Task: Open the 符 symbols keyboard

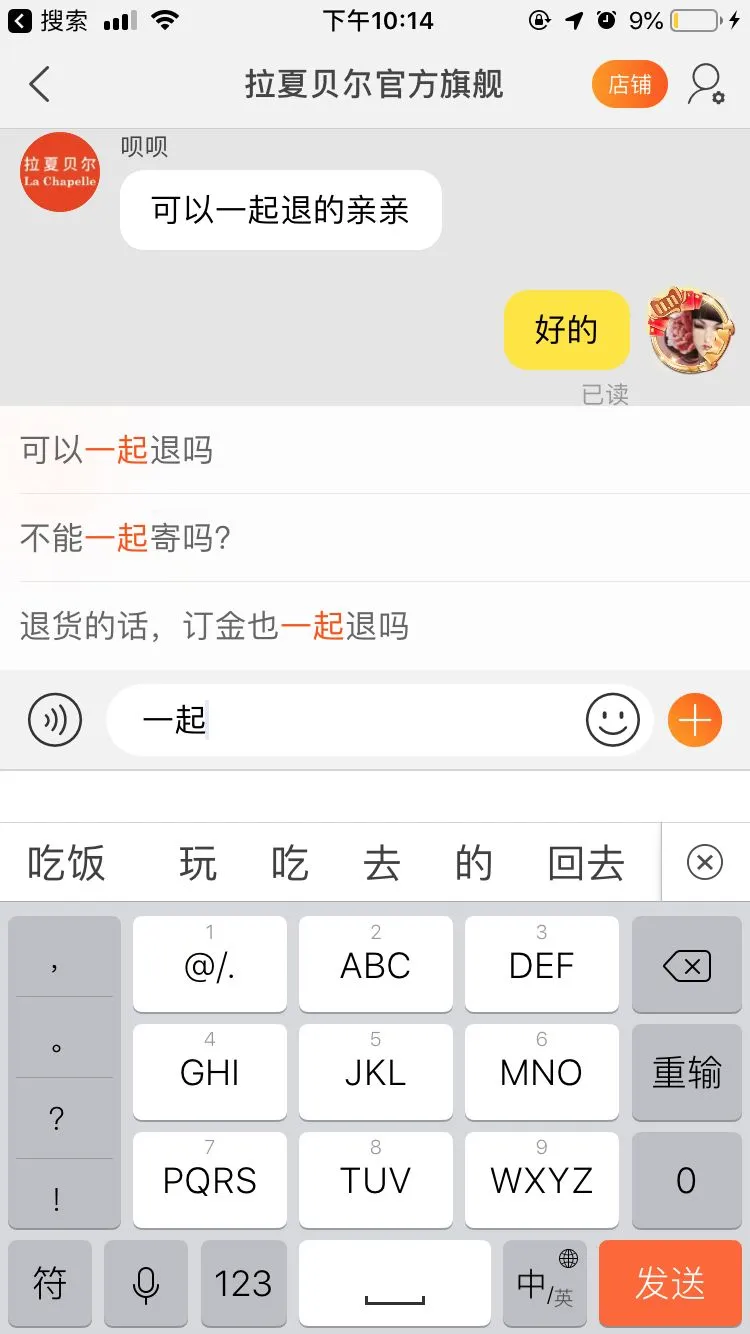Action: (x=50, y=1284)
